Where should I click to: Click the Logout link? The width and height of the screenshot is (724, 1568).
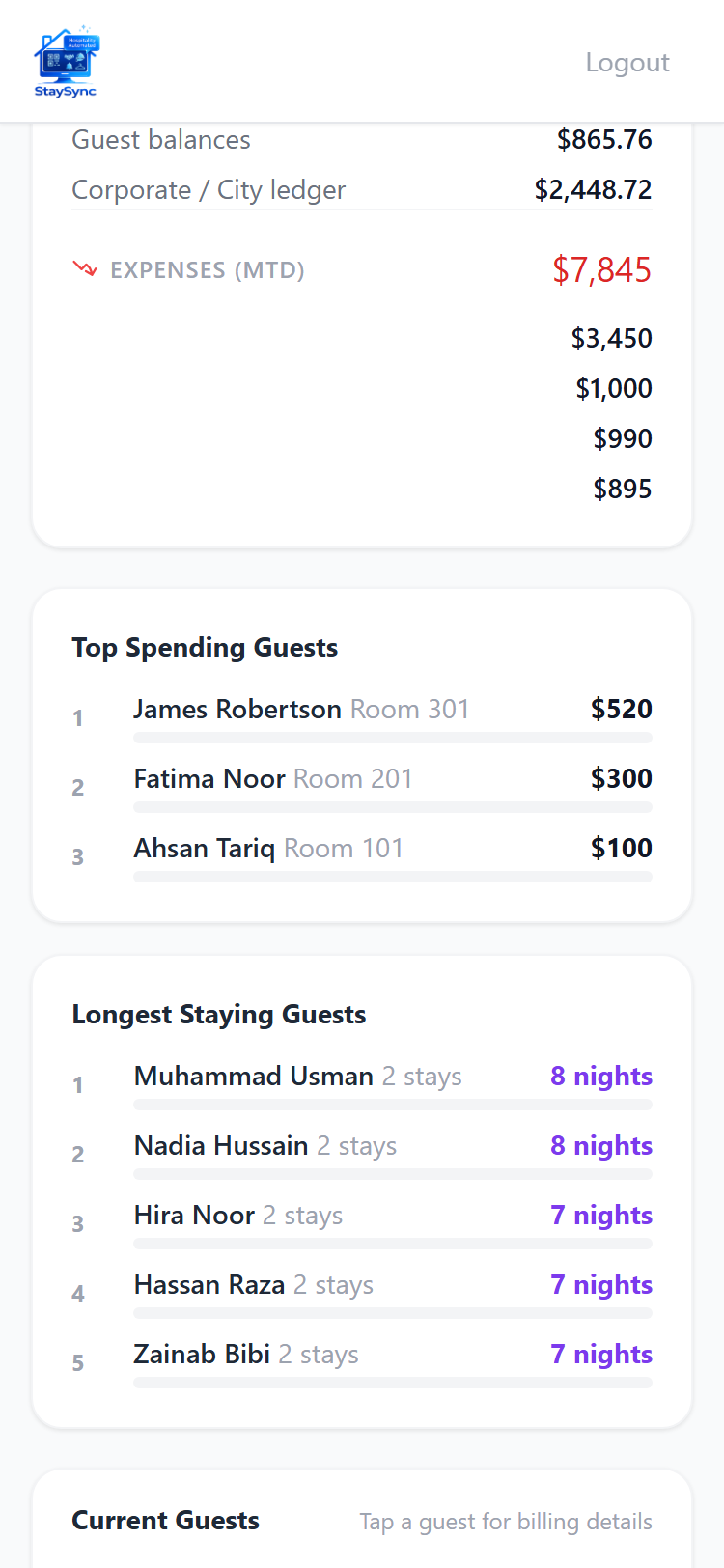(627, 62)
